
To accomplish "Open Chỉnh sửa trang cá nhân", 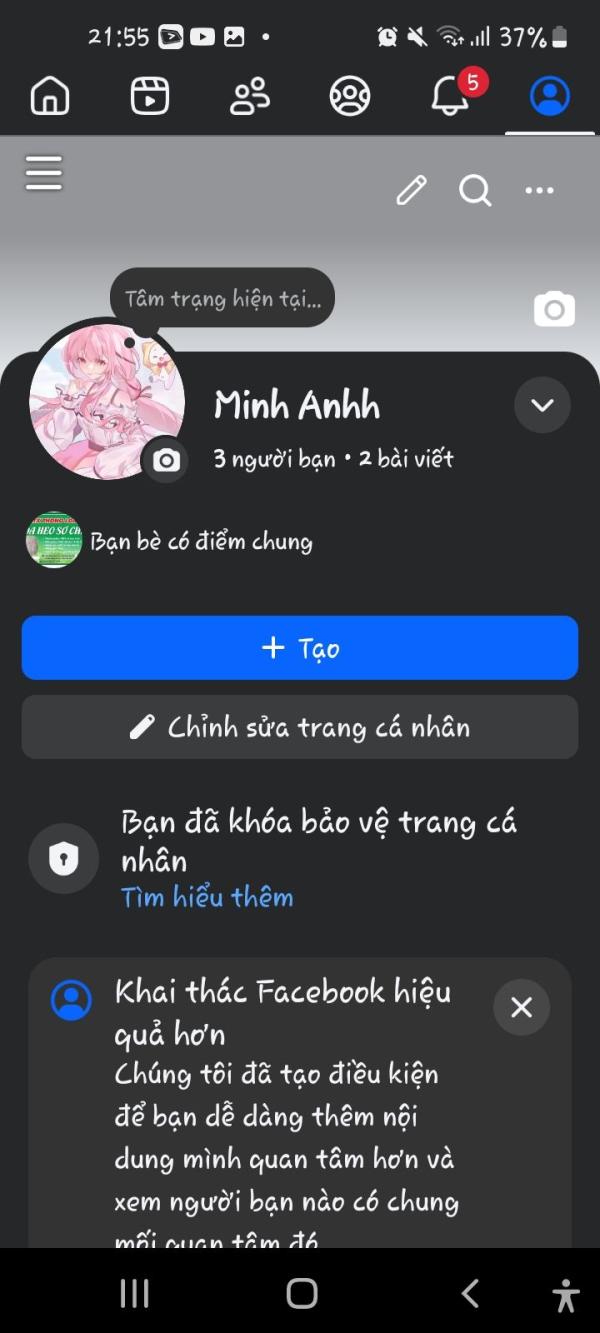I will pos(300,727).
